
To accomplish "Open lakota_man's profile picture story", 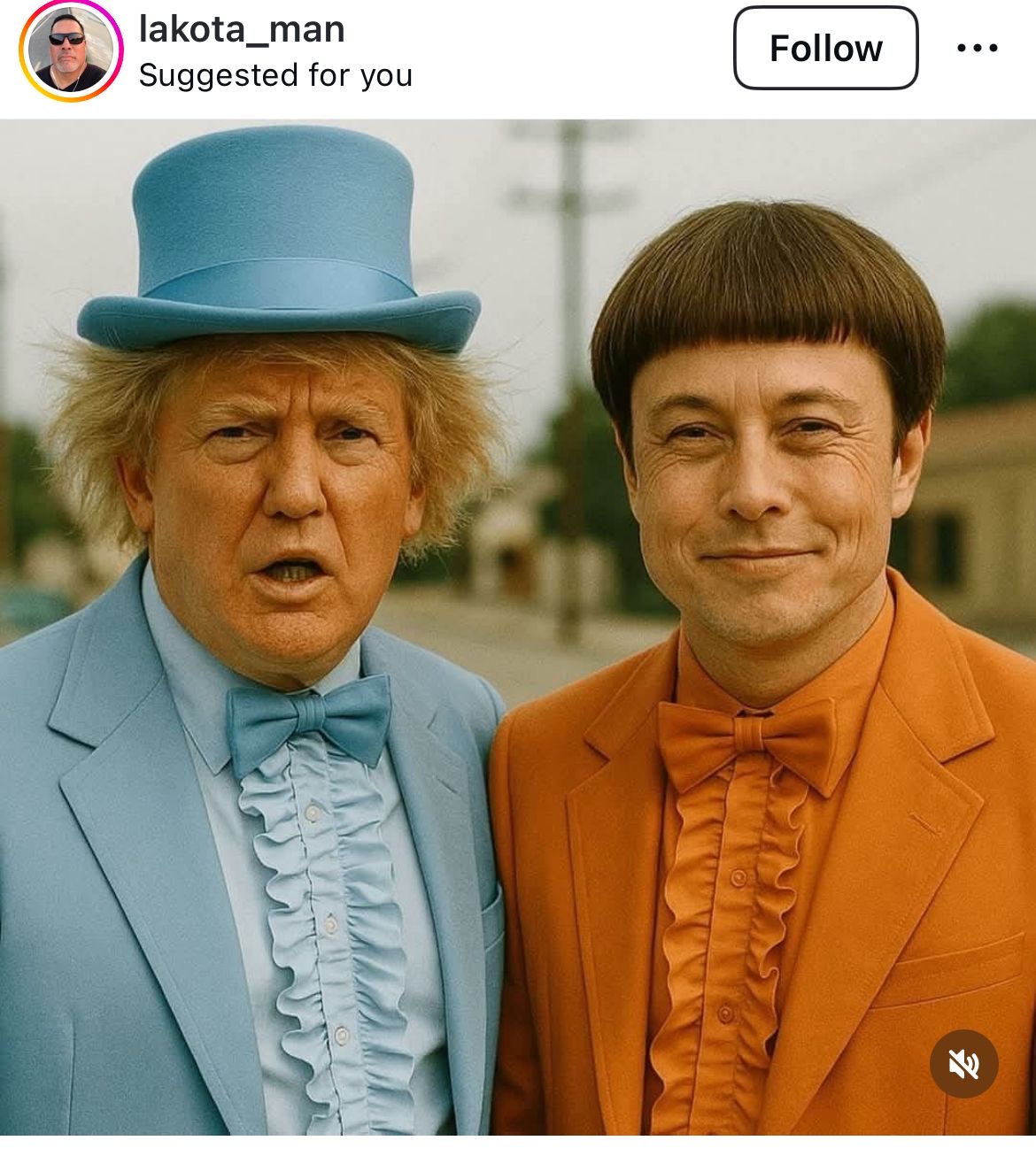I will pyautogui.click(x=71, y=50).
